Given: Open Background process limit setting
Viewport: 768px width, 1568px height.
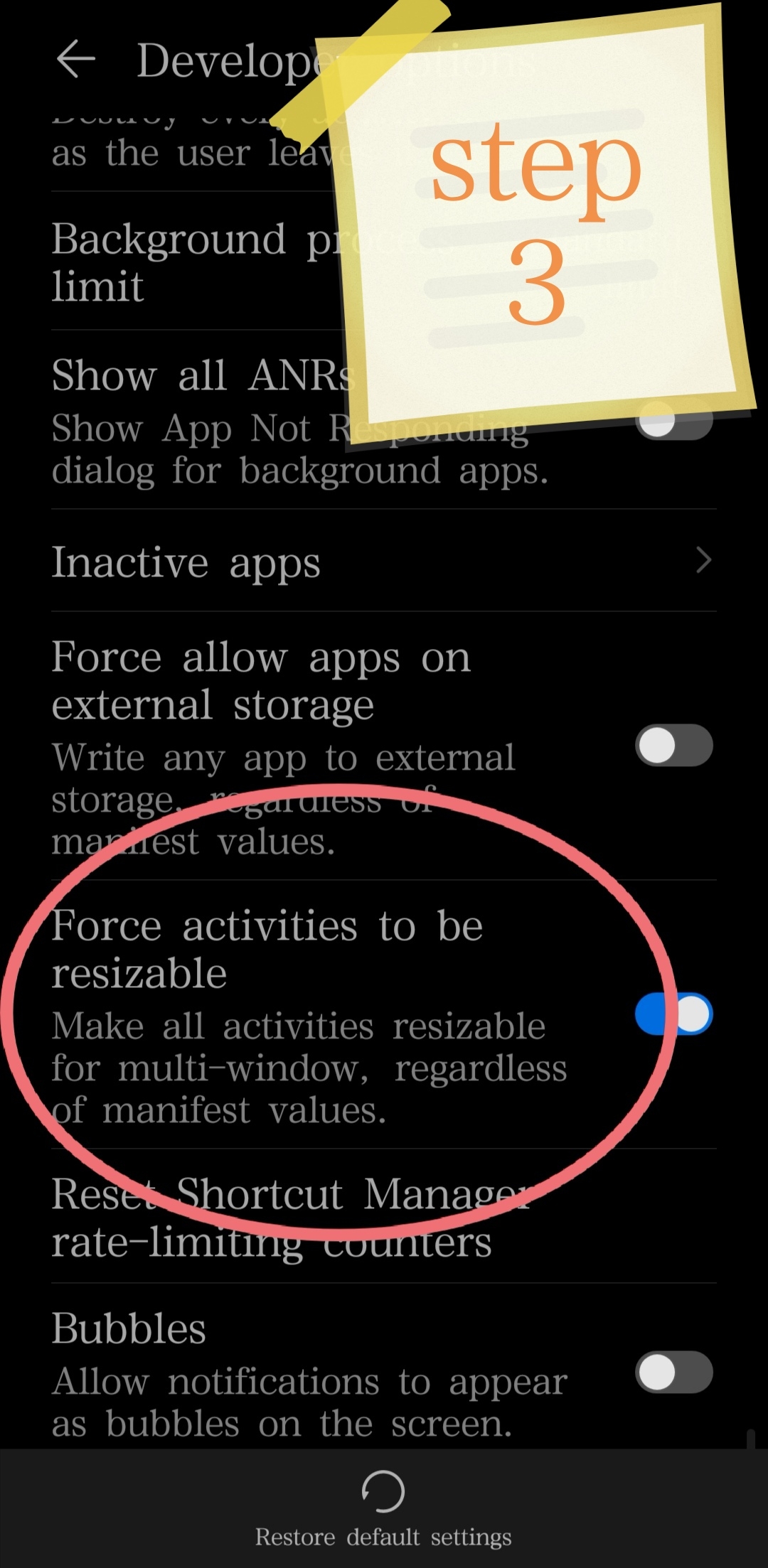Looking at the screenshot, I should click(x=192, y=262).
